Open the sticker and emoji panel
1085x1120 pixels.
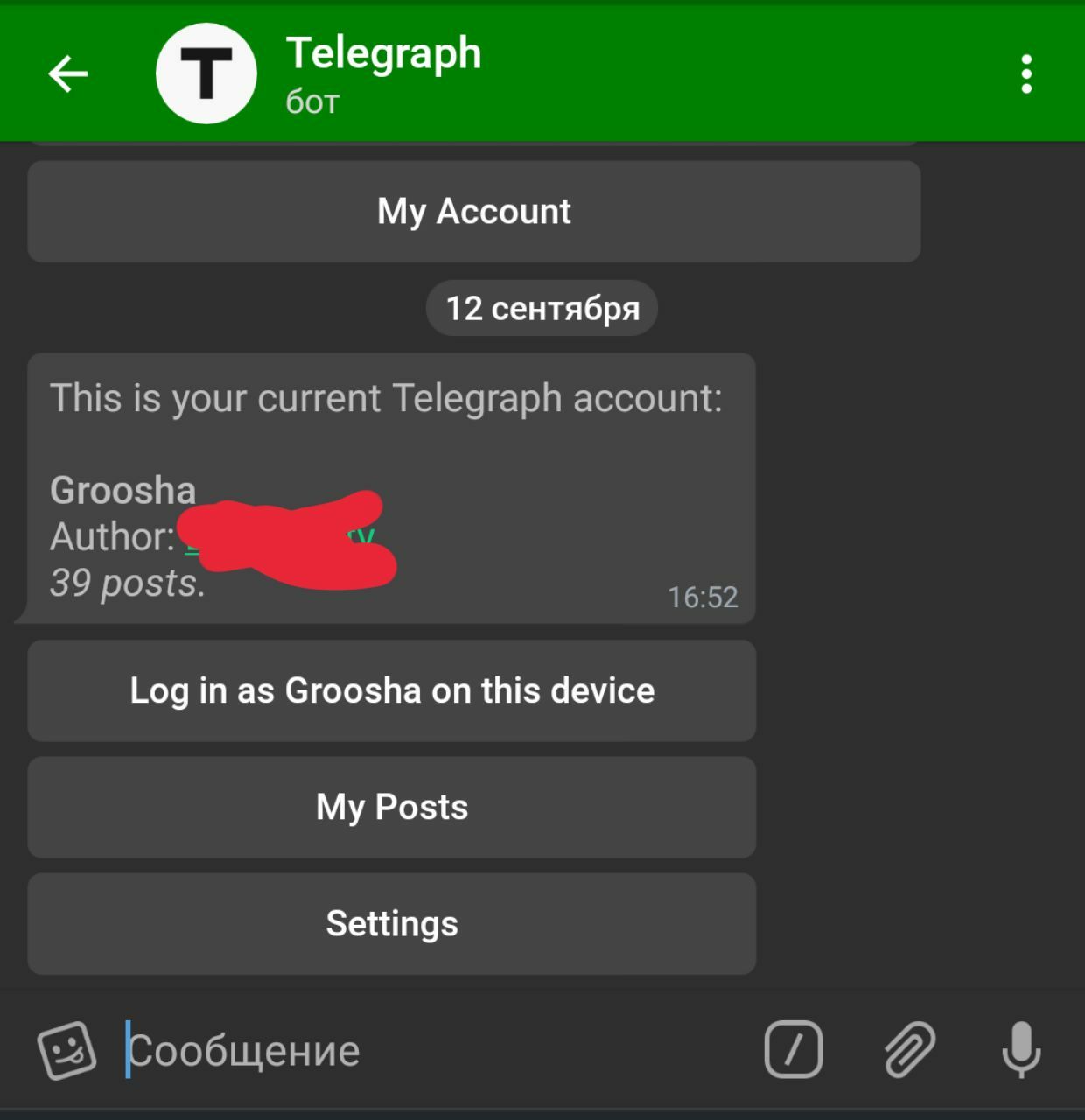(x=67, y=1050)
